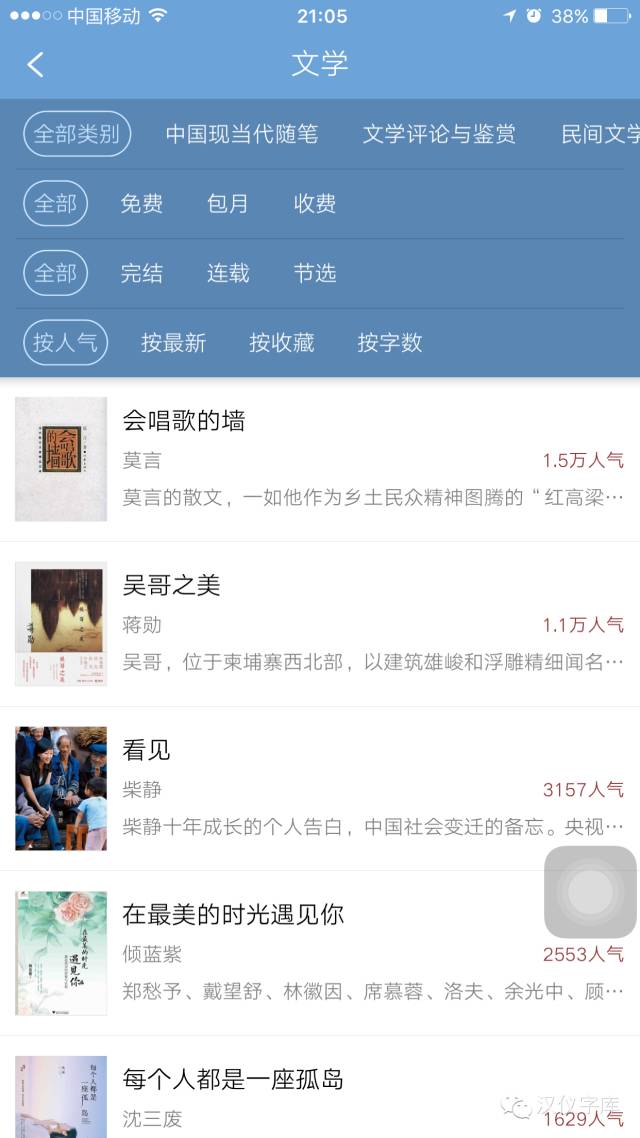Viewport: 640px width, 1138px height.
Task: Go back from the 文学 page
Action: point(36,65)
